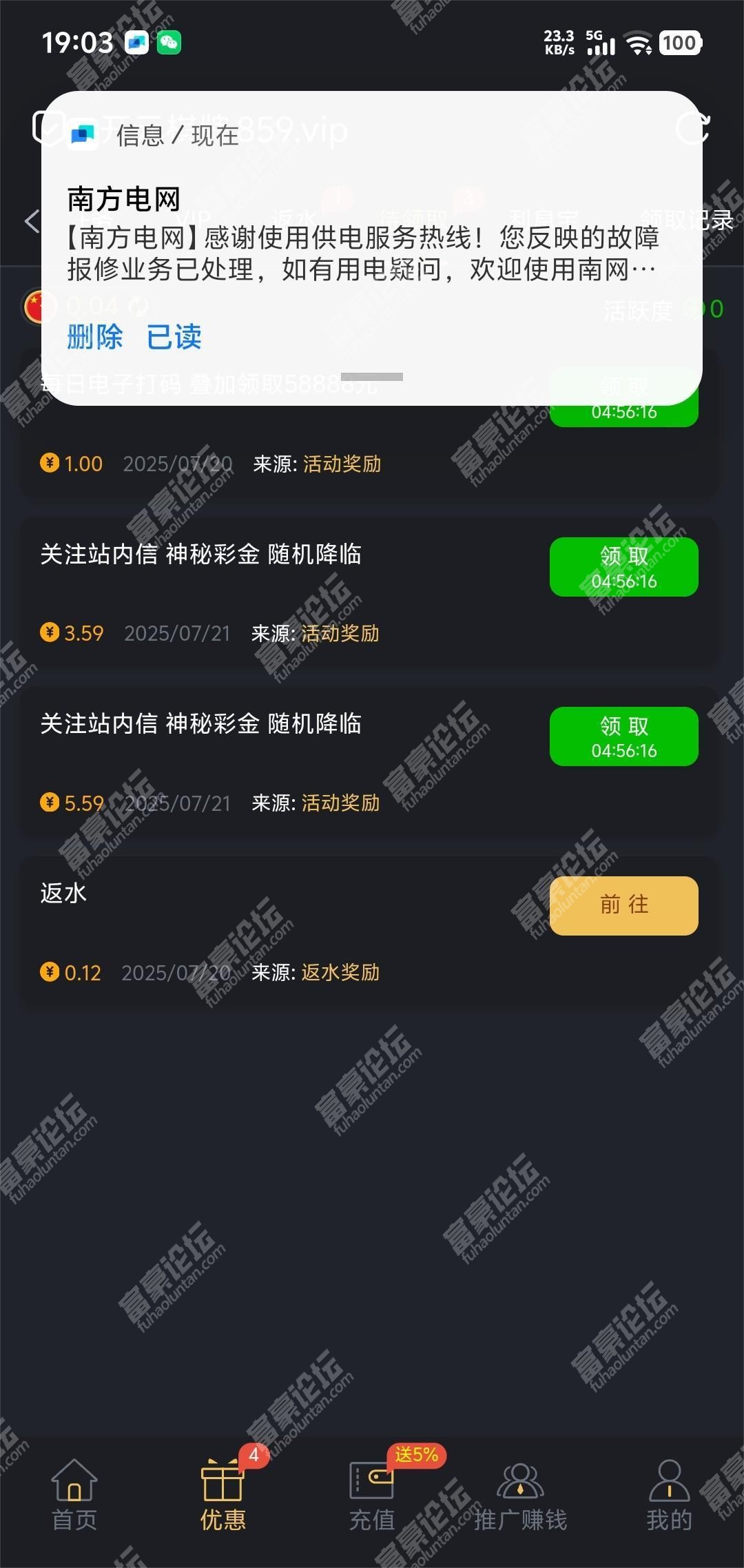Tap 删除 in the 南方电网 notification
744x1568 pixels.
[x=95, y=338]
